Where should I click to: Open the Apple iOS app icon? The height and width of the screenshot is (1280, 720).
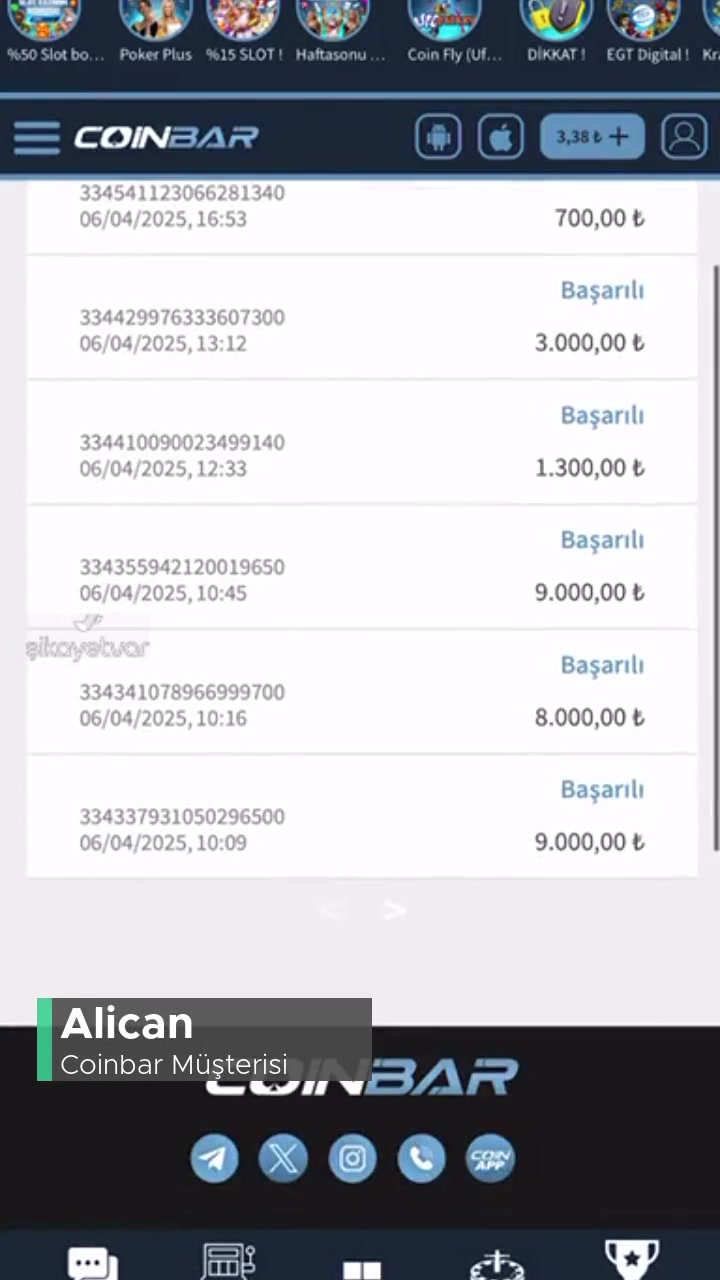point(500,137)
